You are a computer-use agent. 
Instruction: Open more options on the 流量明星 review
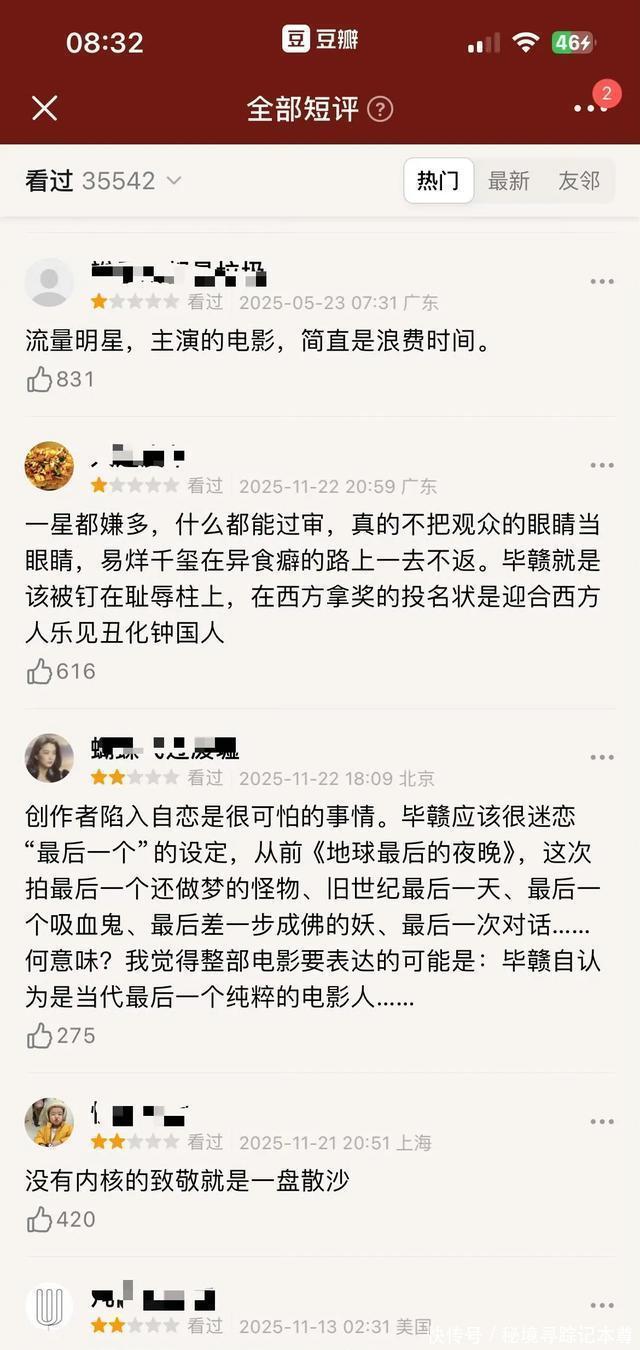(x=601, y=282)
